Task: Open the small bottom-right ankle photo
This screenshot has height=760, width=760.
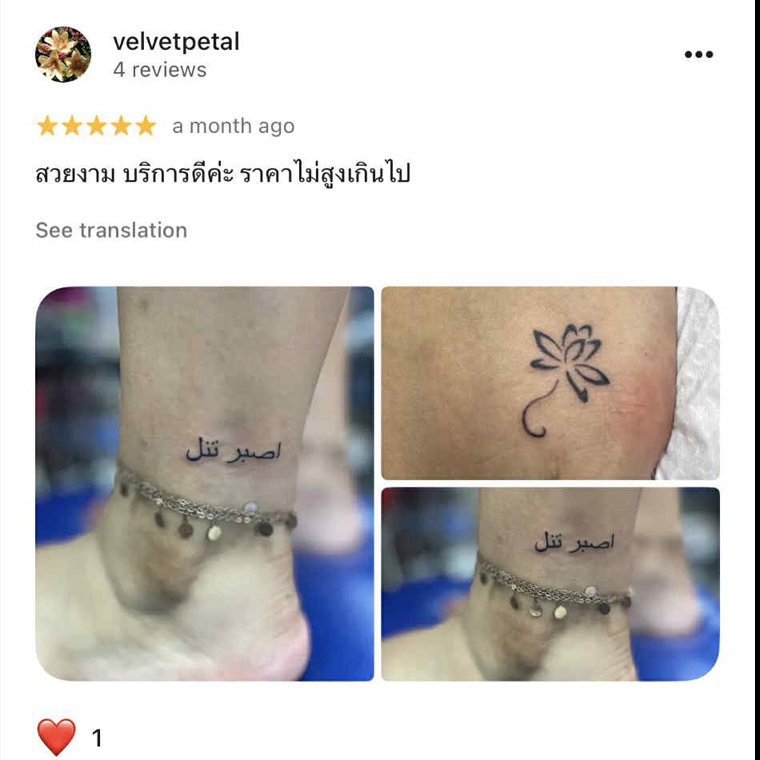Action: [549, 584]
